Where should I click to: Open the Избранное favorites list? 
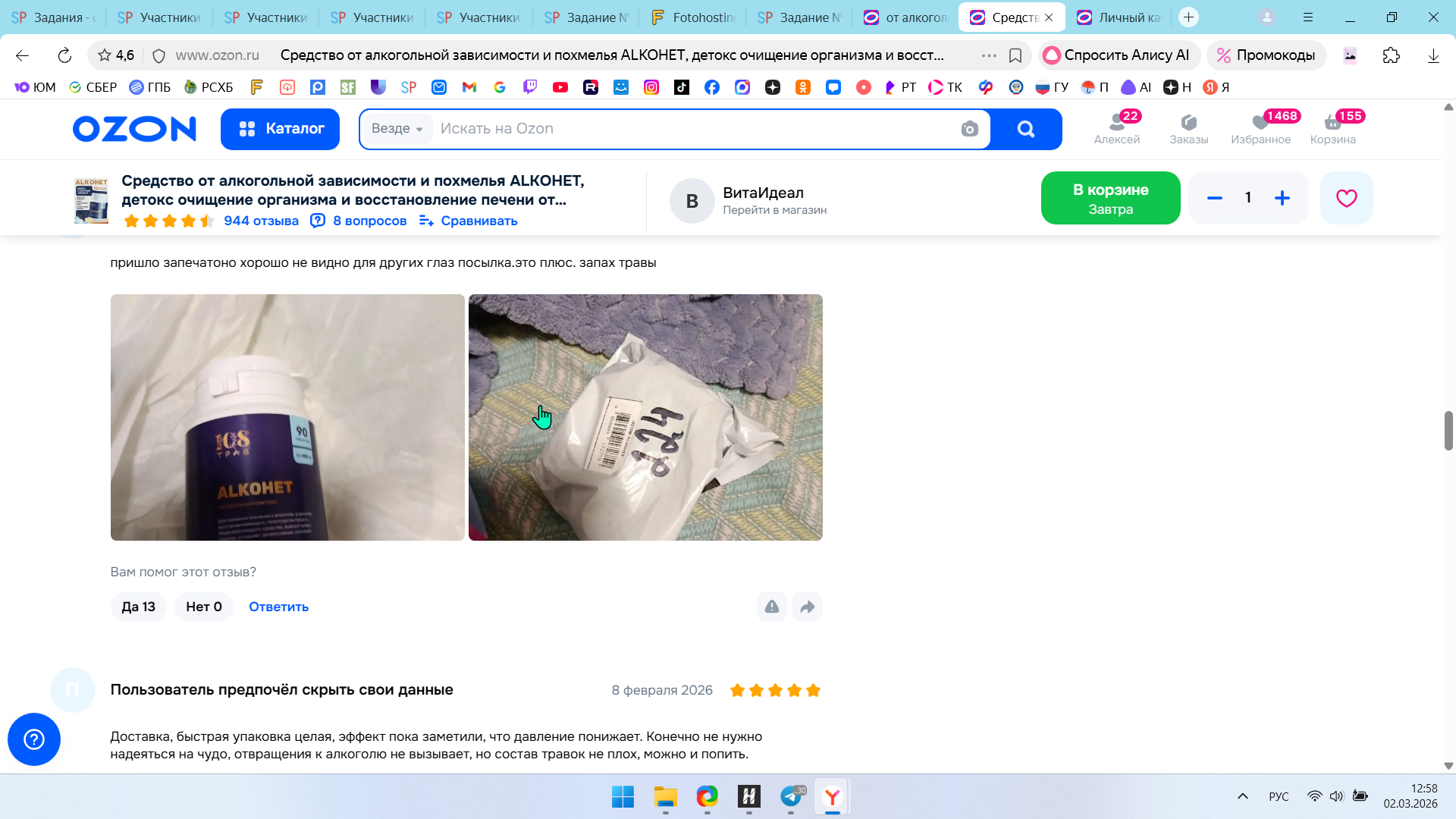pyautogui.click(x=1260, y=128)
